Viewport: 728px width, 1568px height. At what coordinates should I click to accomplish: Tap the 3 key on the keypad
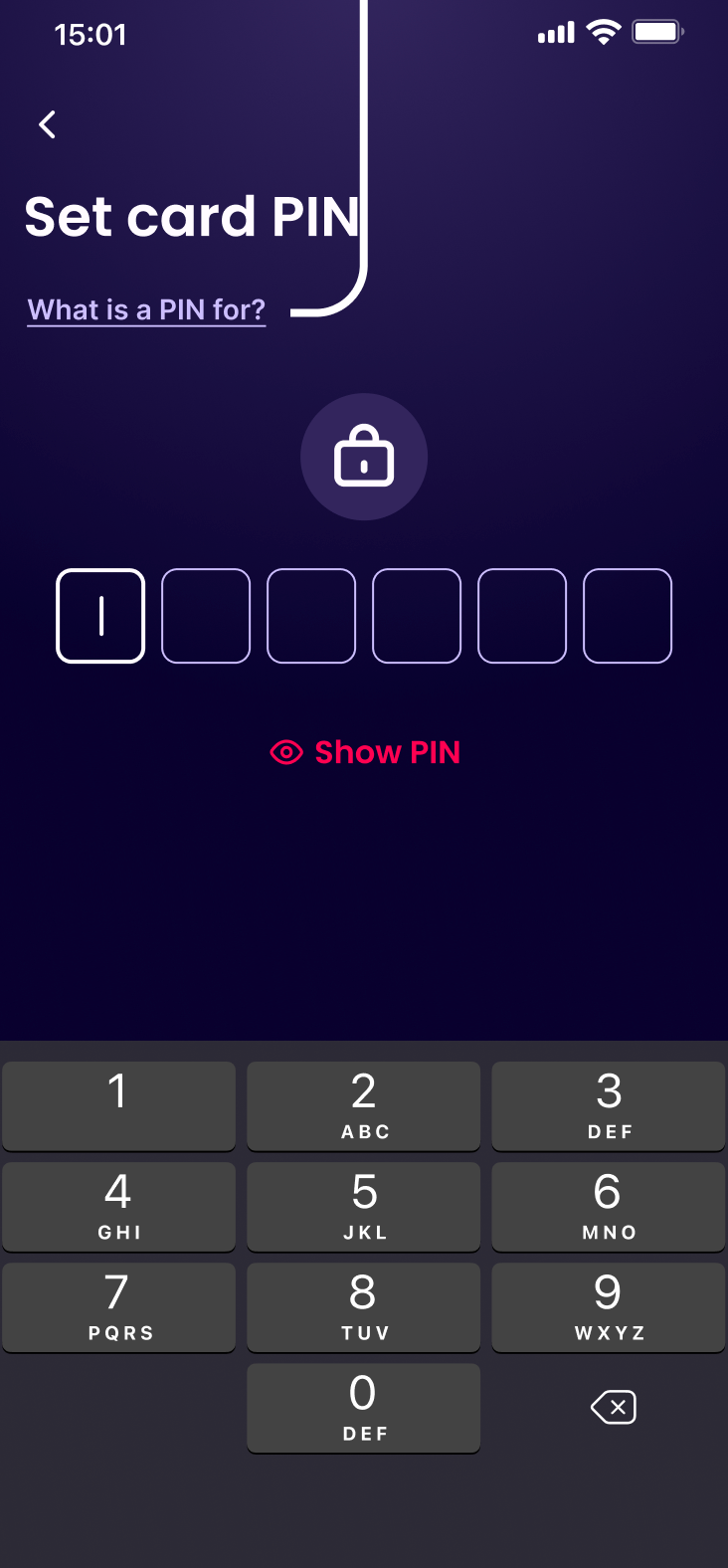tap(608, 1105)
